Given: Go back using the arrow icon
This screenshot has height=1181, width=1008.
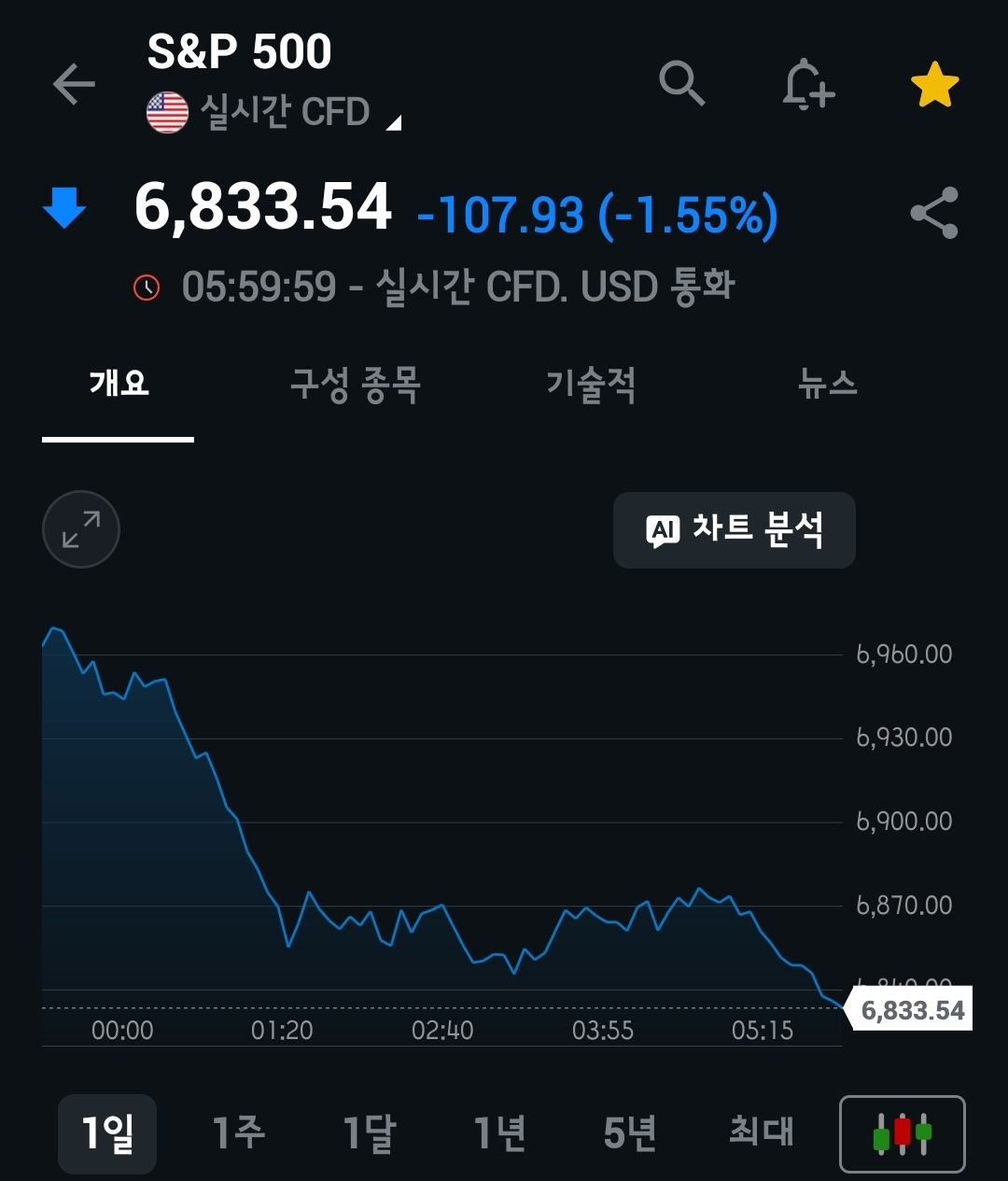Looking at the screenshot, I should (74, 85).
